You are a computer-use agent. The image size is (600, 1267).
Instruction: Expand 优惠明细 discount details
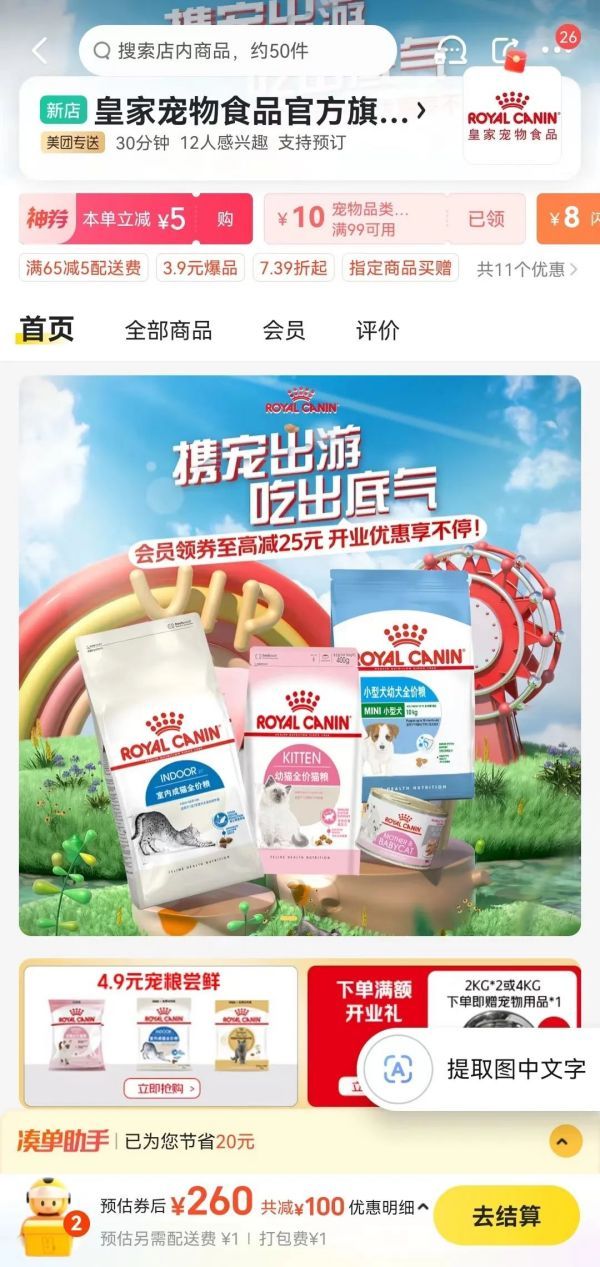click(x=389, y=1207)
